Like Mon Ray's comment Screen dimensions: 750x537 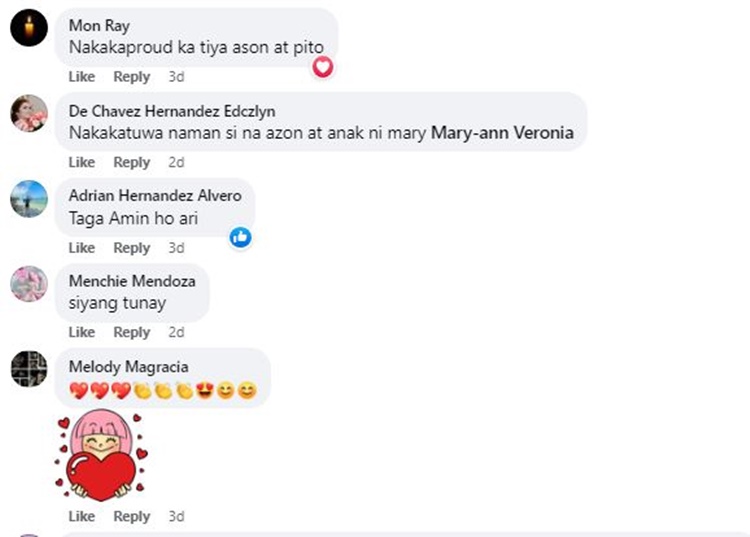pyautogui.click(x=81, y=77)
